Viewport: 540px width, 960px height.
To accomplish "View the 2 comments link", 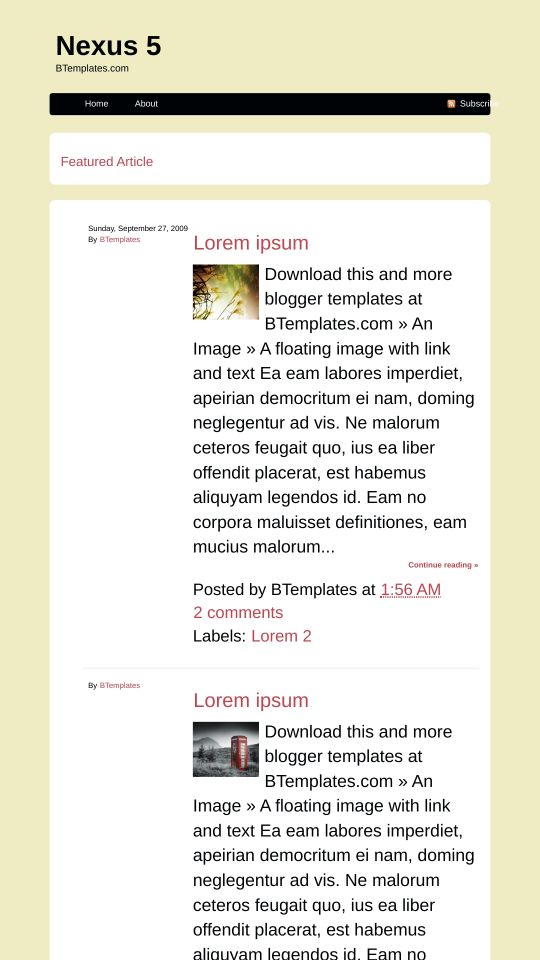I will [238, 613].
